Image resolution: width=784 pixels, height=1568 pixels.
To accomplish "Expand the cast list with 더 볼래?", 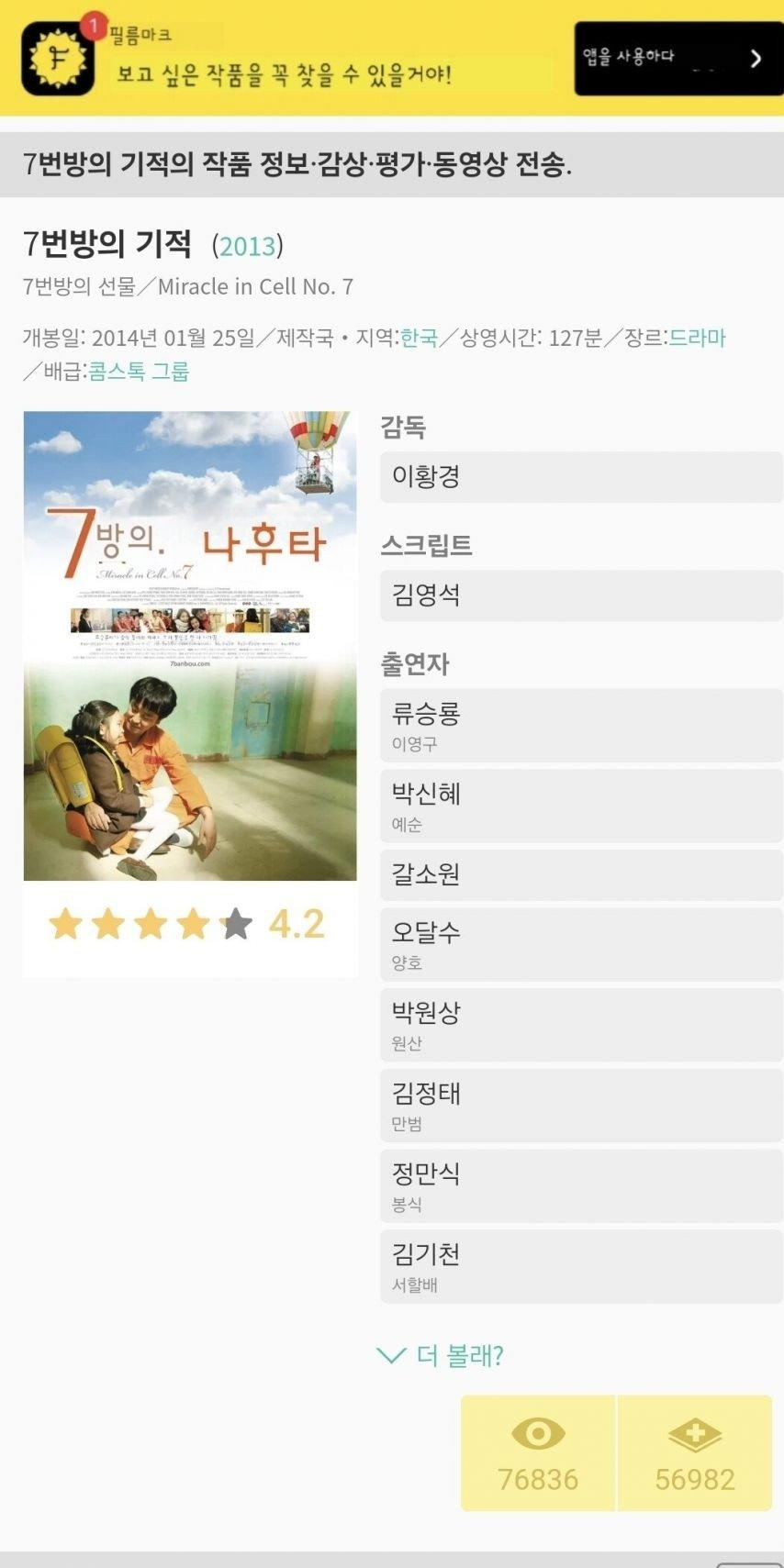I will point(442,1355).
